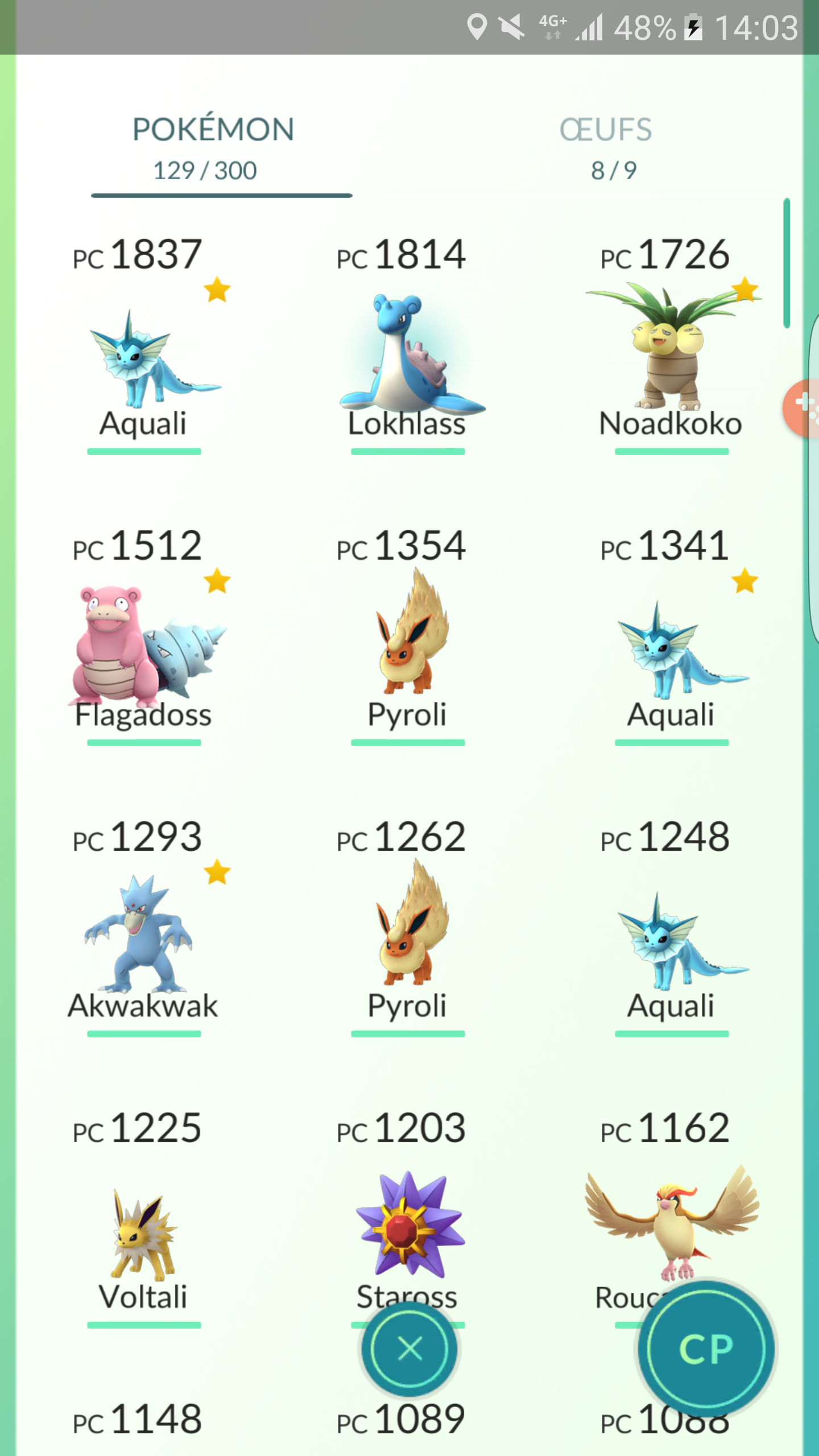Change sorting with the CP button

[706, 1349]
